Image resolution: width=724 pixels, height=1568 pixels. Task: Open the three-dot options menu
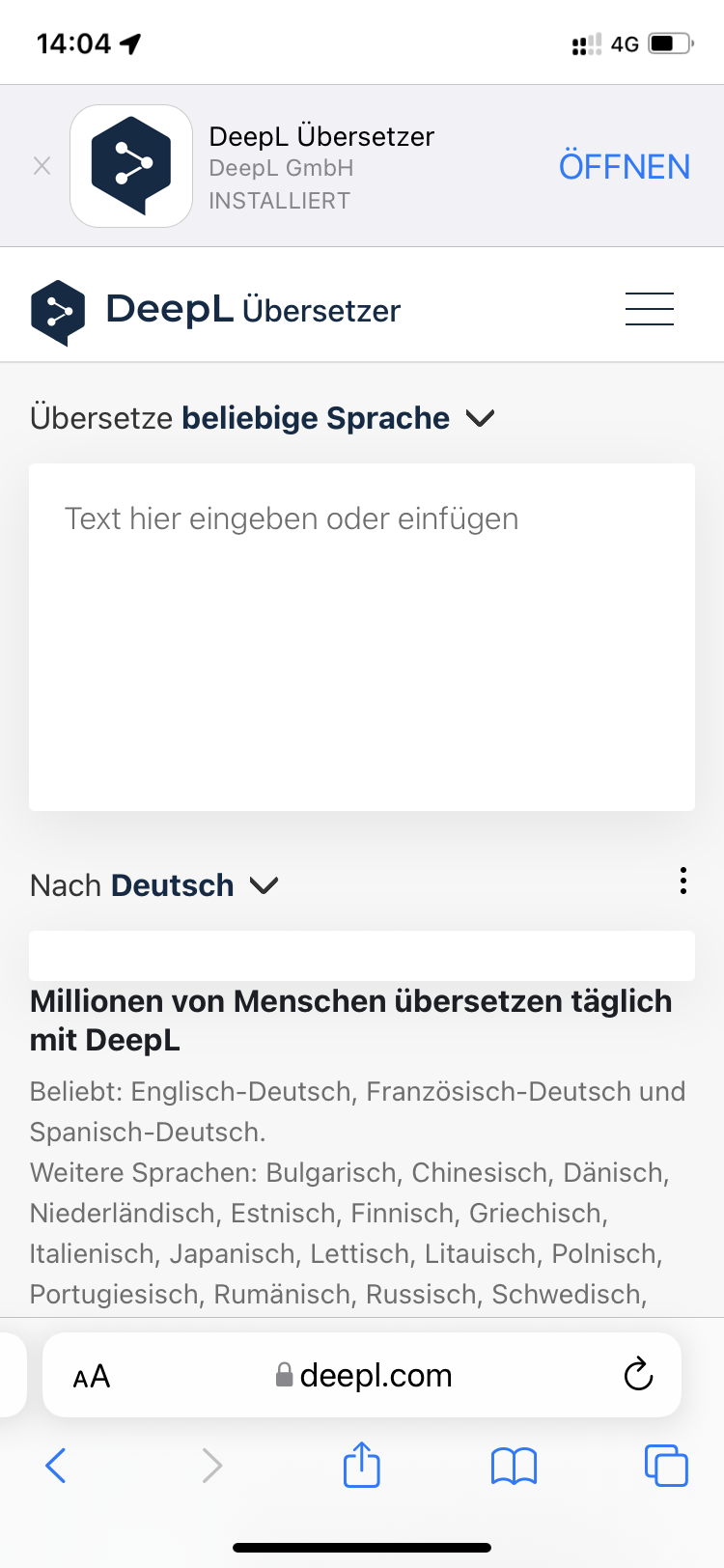click(683, 881)
